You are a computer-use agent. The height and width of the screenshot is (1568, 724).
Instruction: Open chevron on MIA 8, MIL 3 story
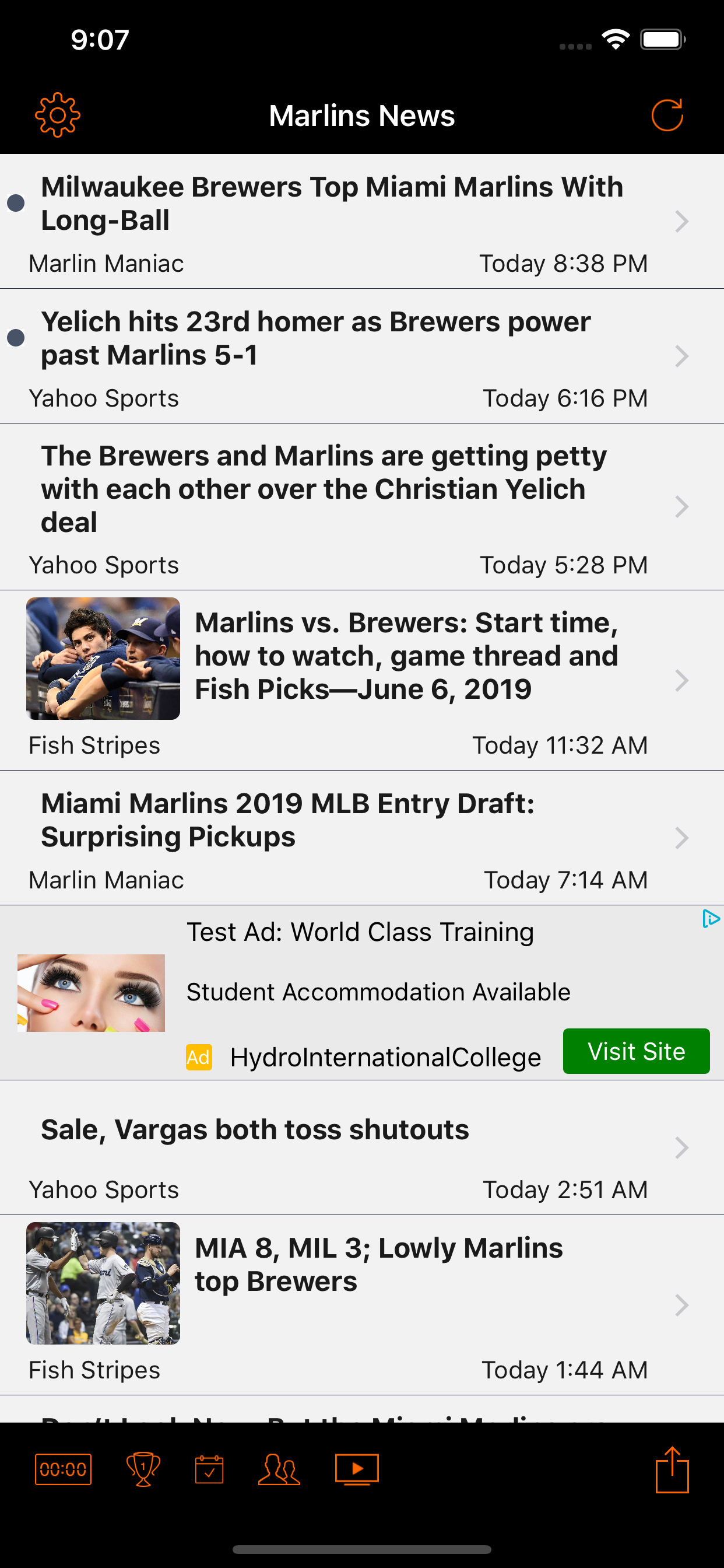click(x=681, y=1305)
